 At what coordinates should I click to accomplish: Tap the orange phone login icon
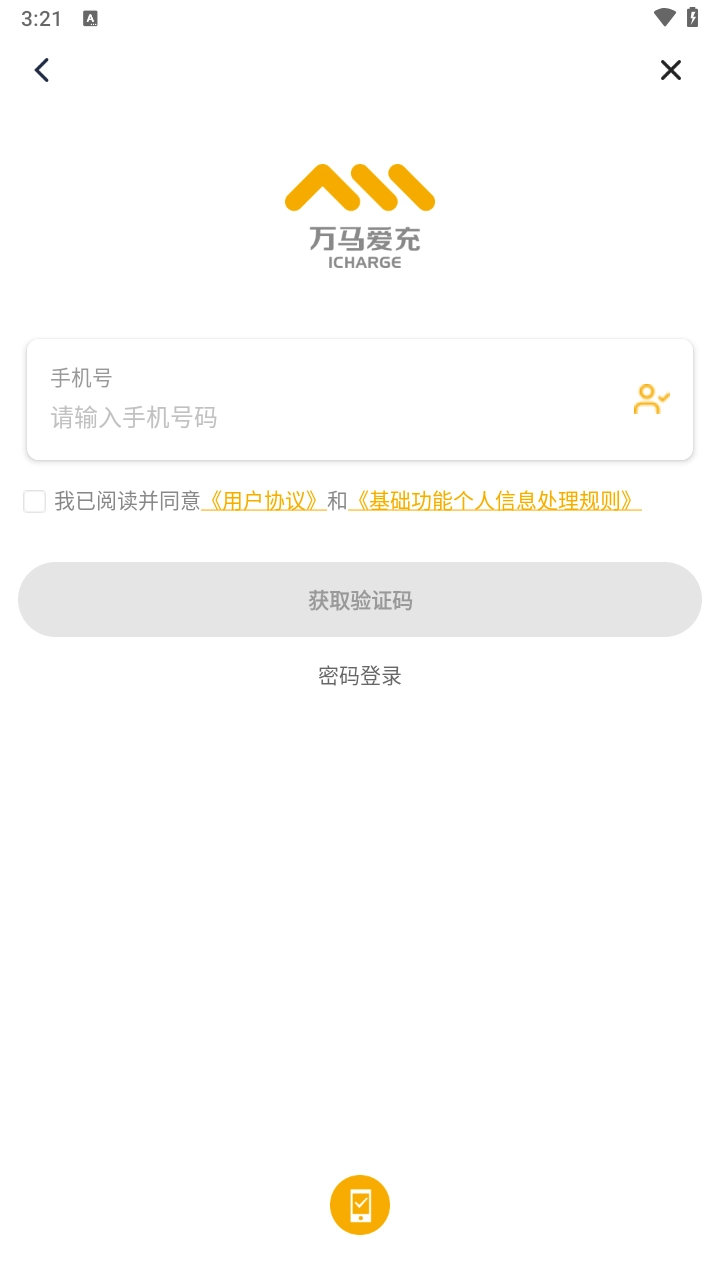point(360,1205)
